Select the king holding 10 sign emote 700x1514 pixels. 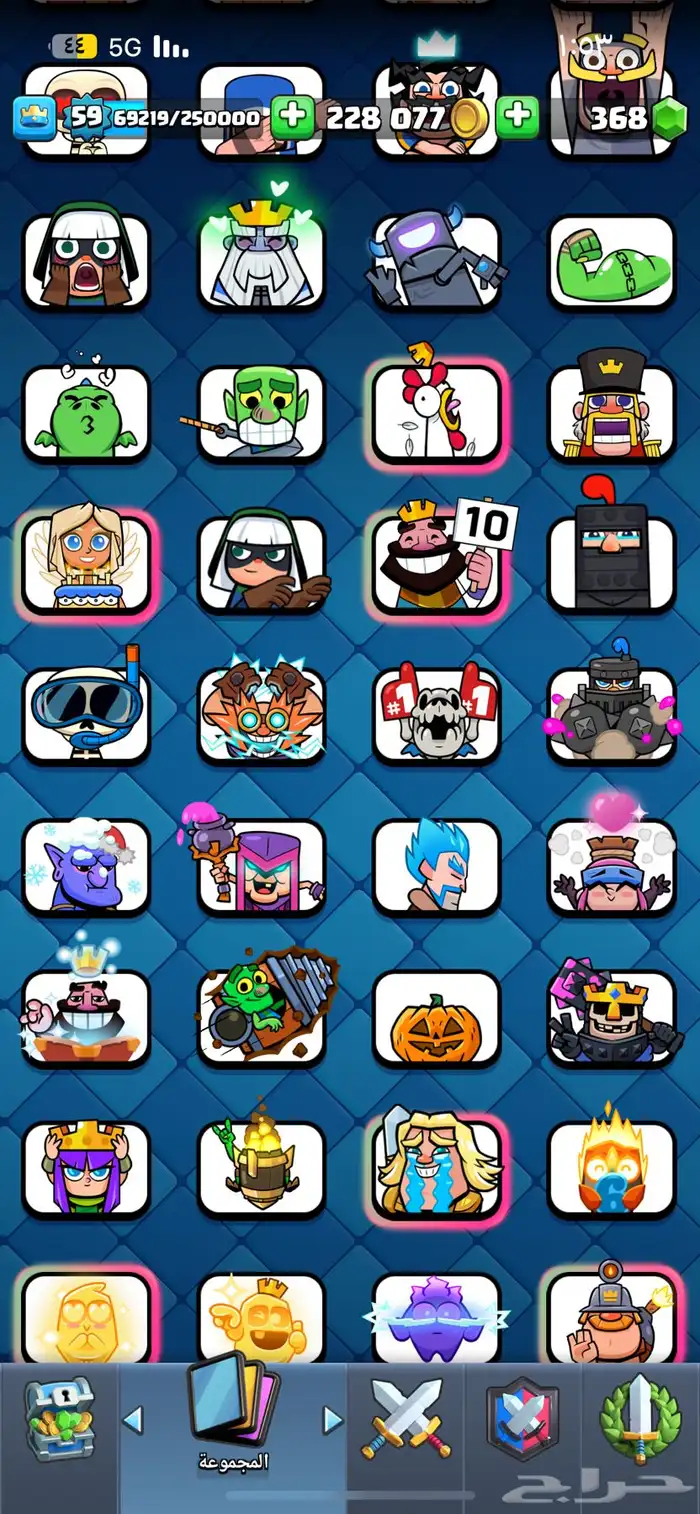(436, 563)
